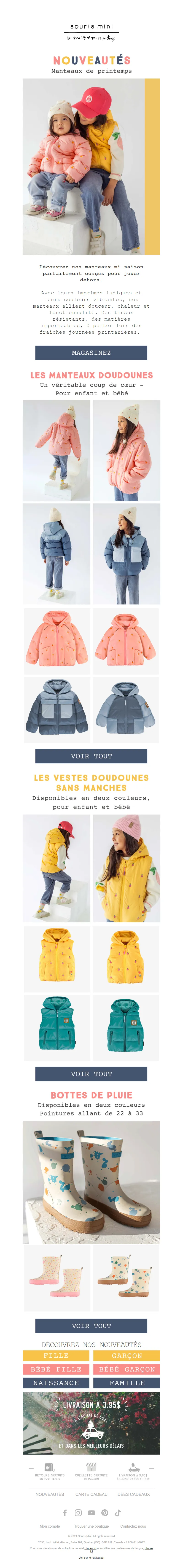Visit the Facebook page
The image size is (183, 1568).
click(65, 1513)
